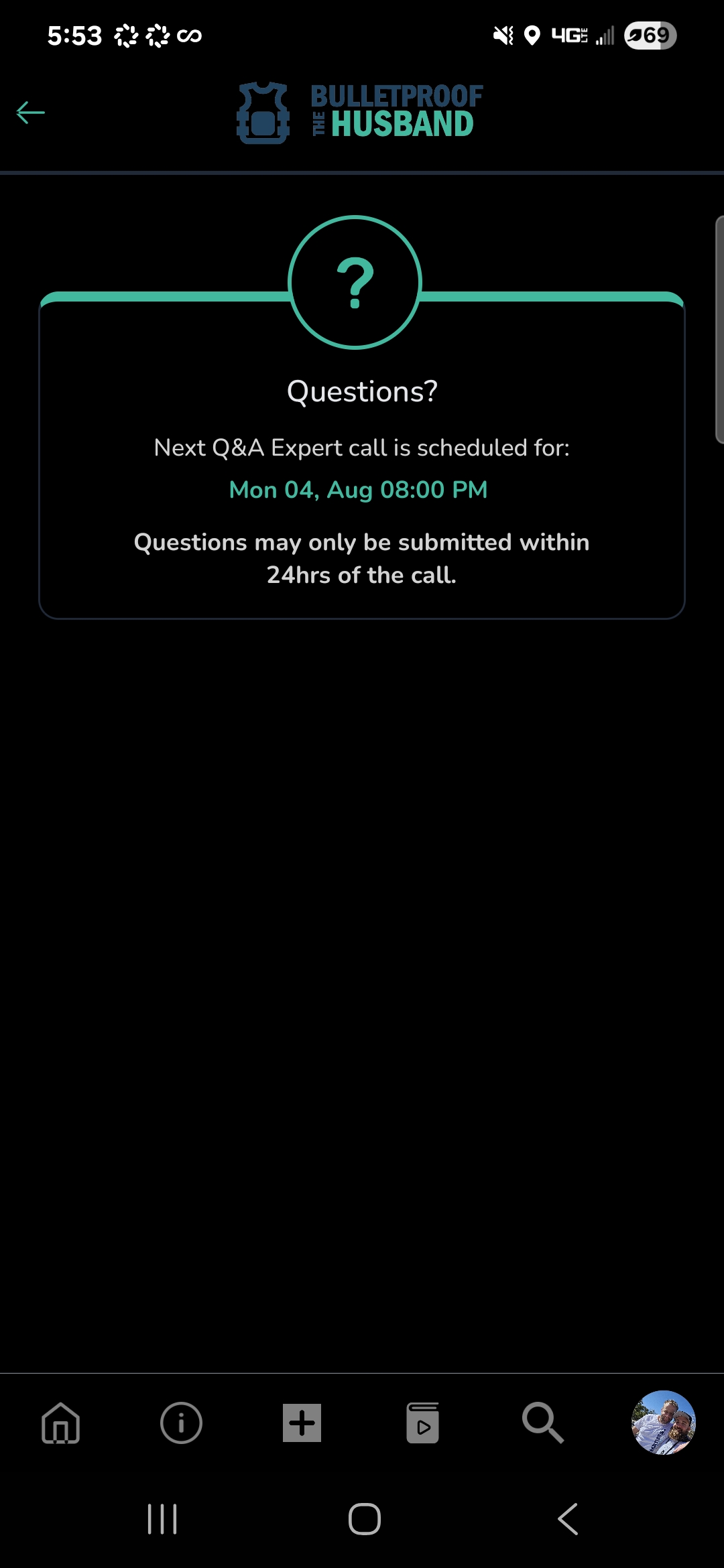724x1568 pixels.
Task: Open the search tab
Action: pos(542,1422)
